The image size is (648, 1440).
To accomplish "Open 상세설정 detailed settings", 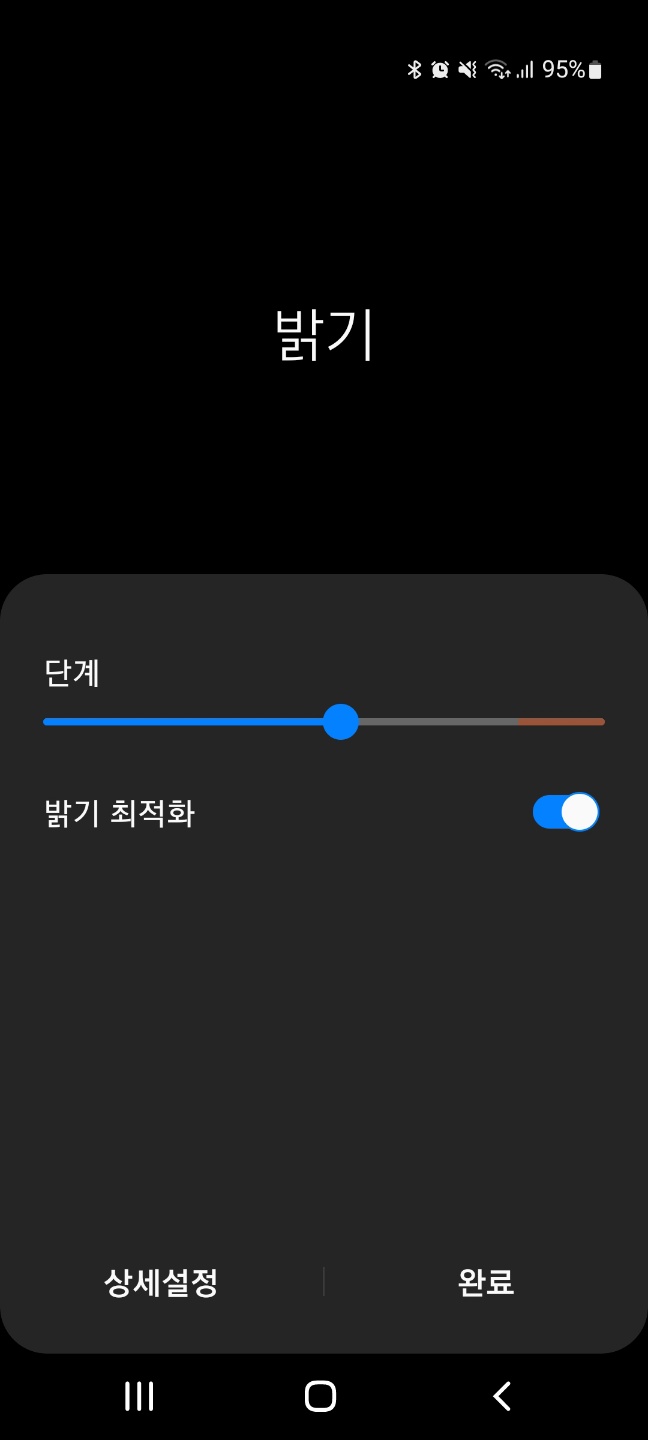I will click(161, 1282).
